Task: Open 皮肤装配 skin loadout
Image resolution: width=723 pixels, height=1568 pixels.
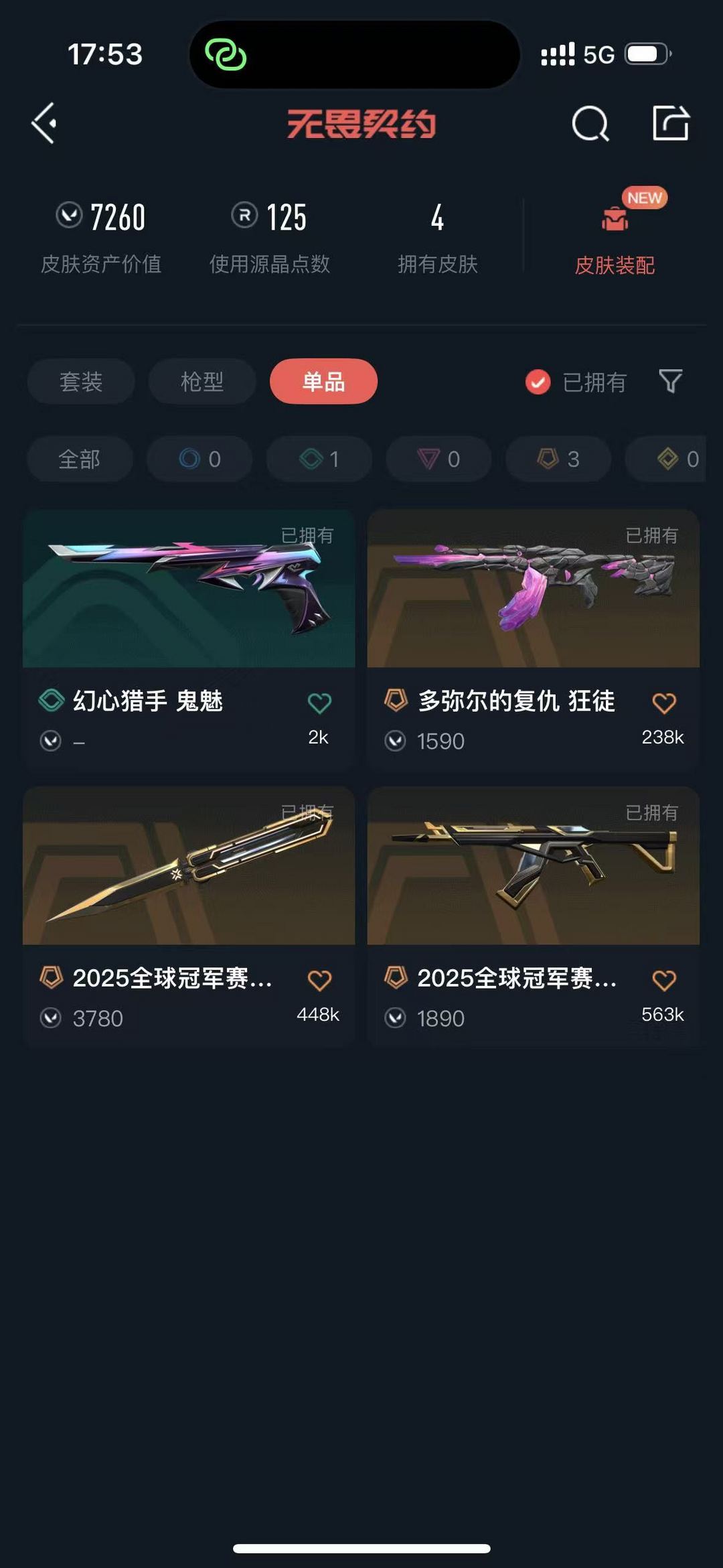Action: pos(615,236)
